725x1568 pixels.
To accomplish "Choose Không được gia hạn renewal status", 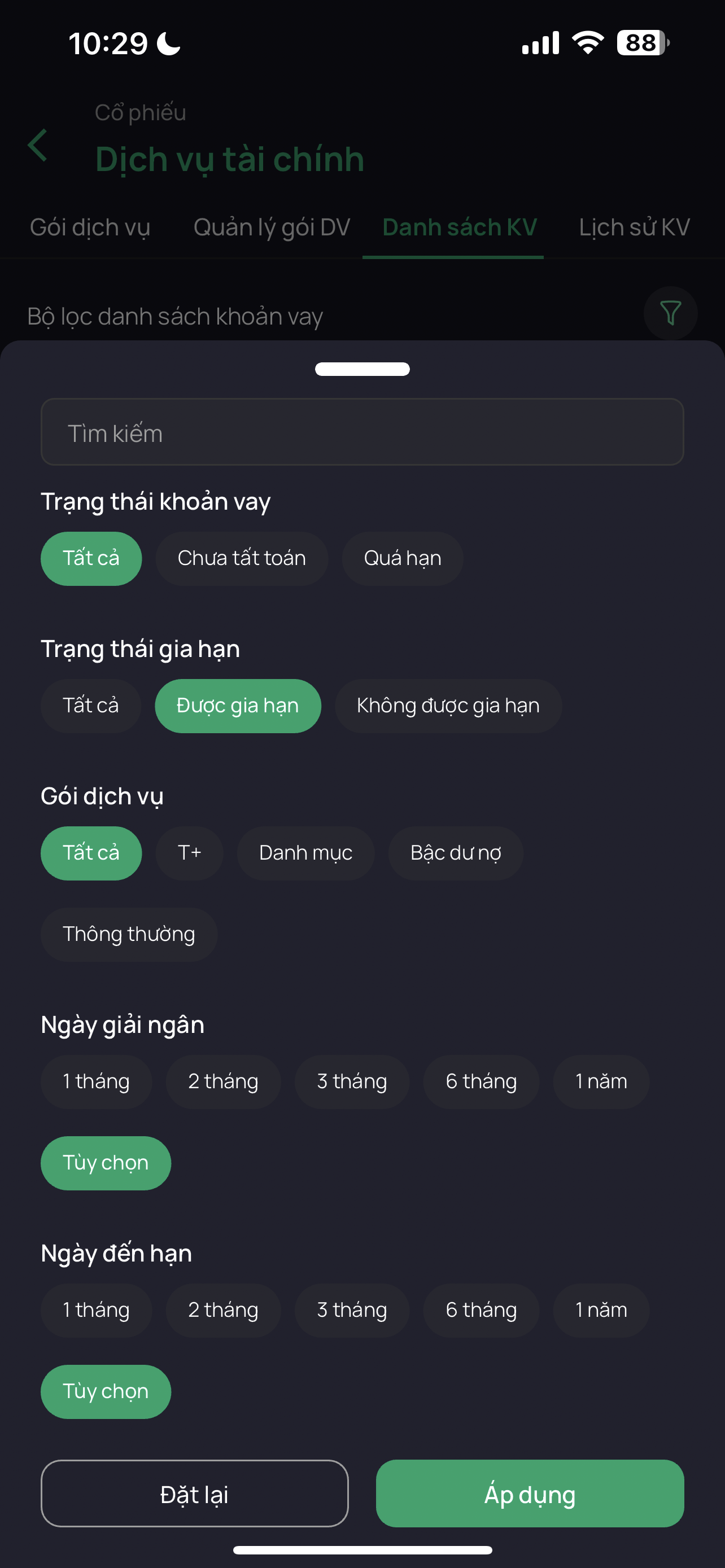I will click(448, 706).
